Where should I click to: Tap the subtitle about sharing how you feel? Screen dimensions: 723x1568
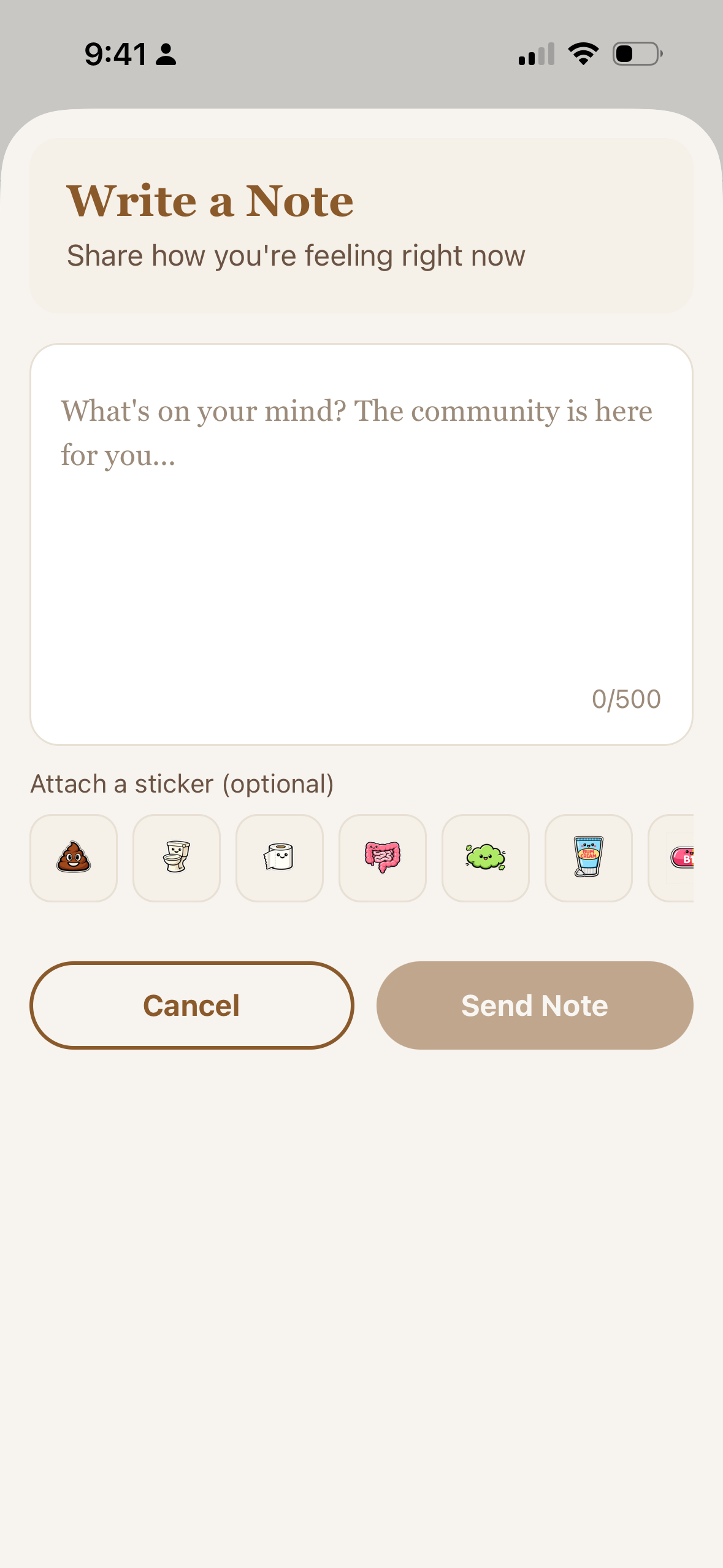[296, 256]
